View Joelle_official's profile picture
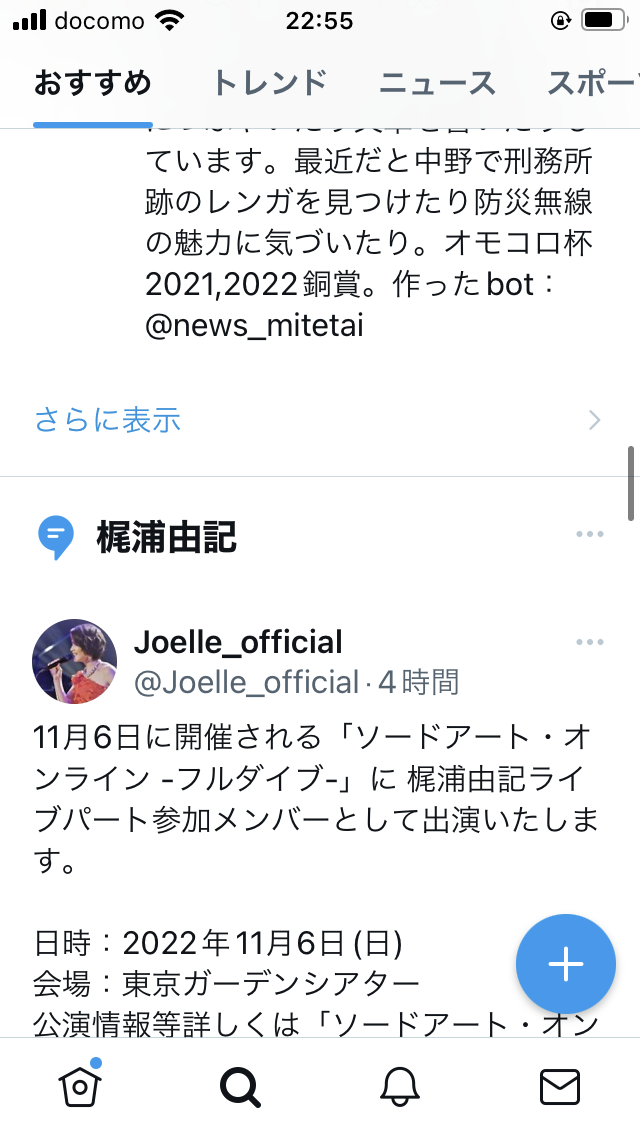 click(x=75, y=660)
